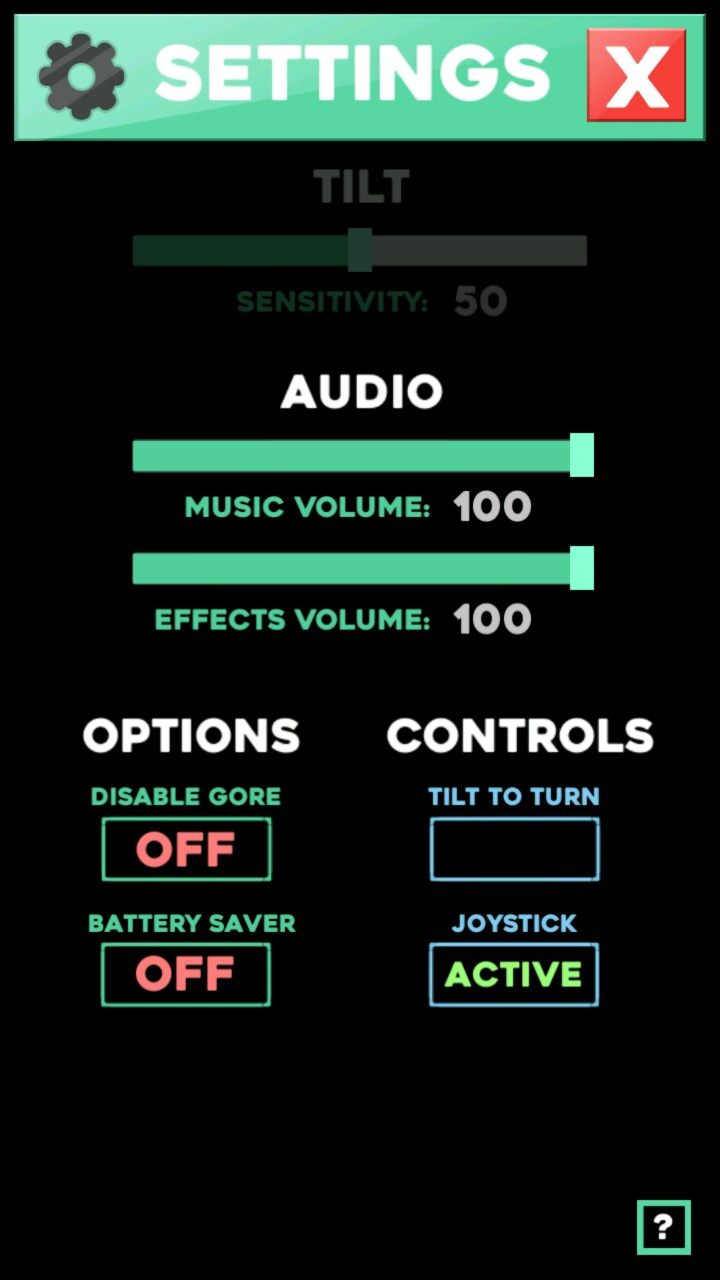Close the Settings screen with the red X
Image resolution: width=720 pixels, height=1280 pixels.
pos(636,75)
